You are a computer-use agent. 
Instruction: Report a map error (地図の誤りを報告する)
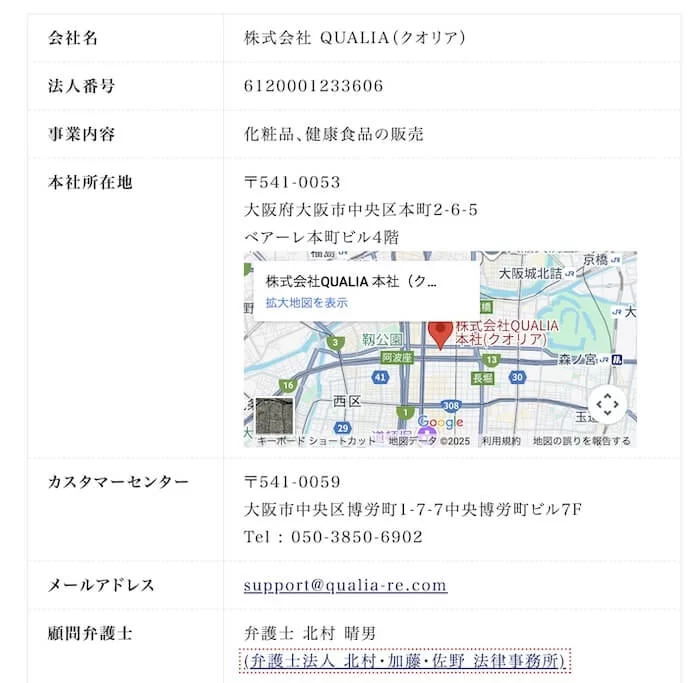coord(581,441)
